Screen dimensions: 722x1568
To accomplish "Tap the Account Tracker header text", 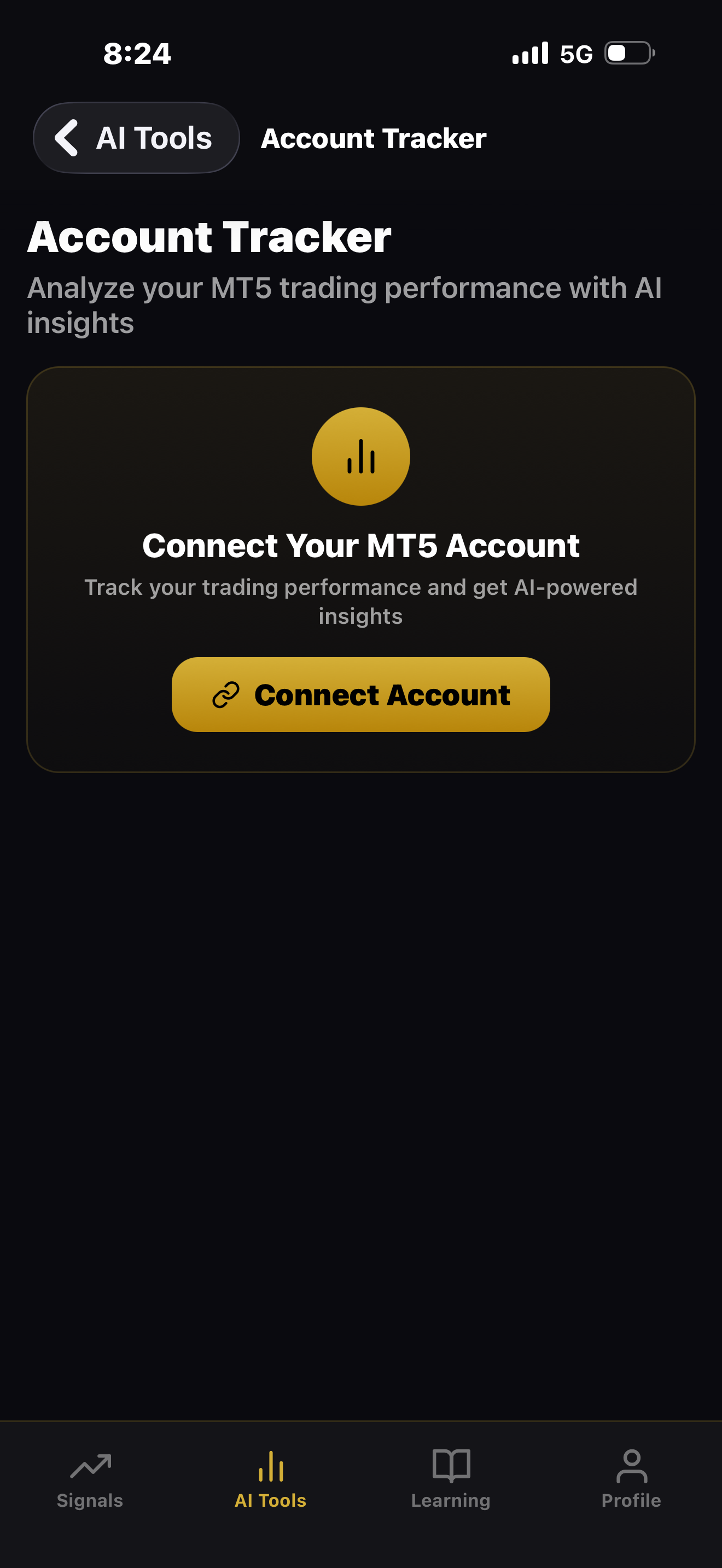I will 210,237.
